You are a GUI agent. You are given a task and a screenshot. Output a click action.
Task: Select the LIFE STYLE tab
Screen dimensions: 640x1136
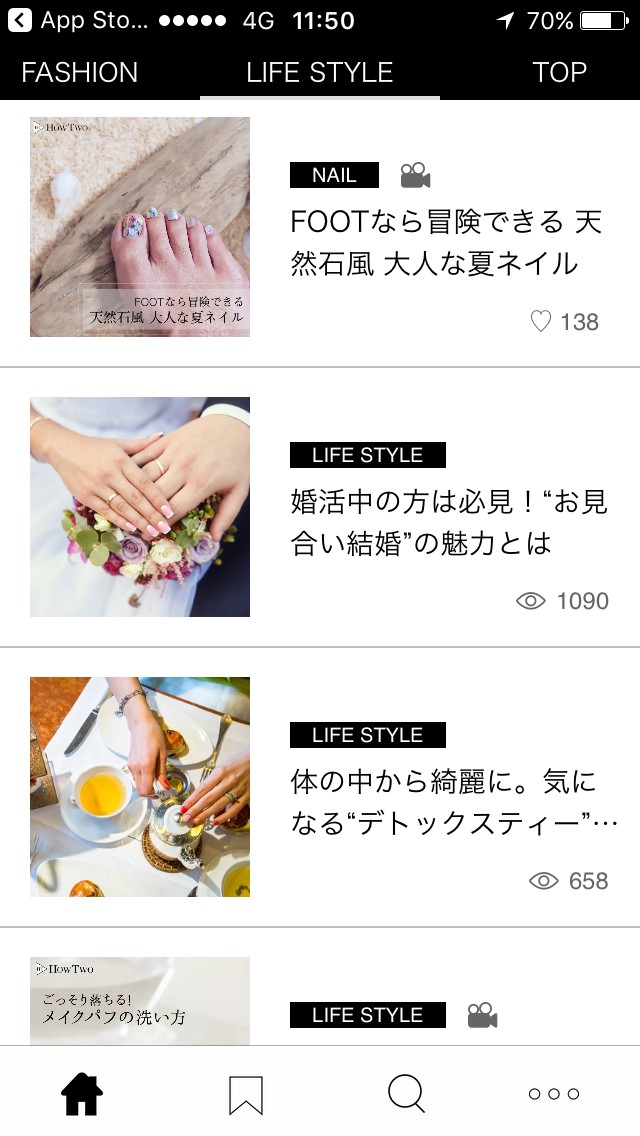320,73
